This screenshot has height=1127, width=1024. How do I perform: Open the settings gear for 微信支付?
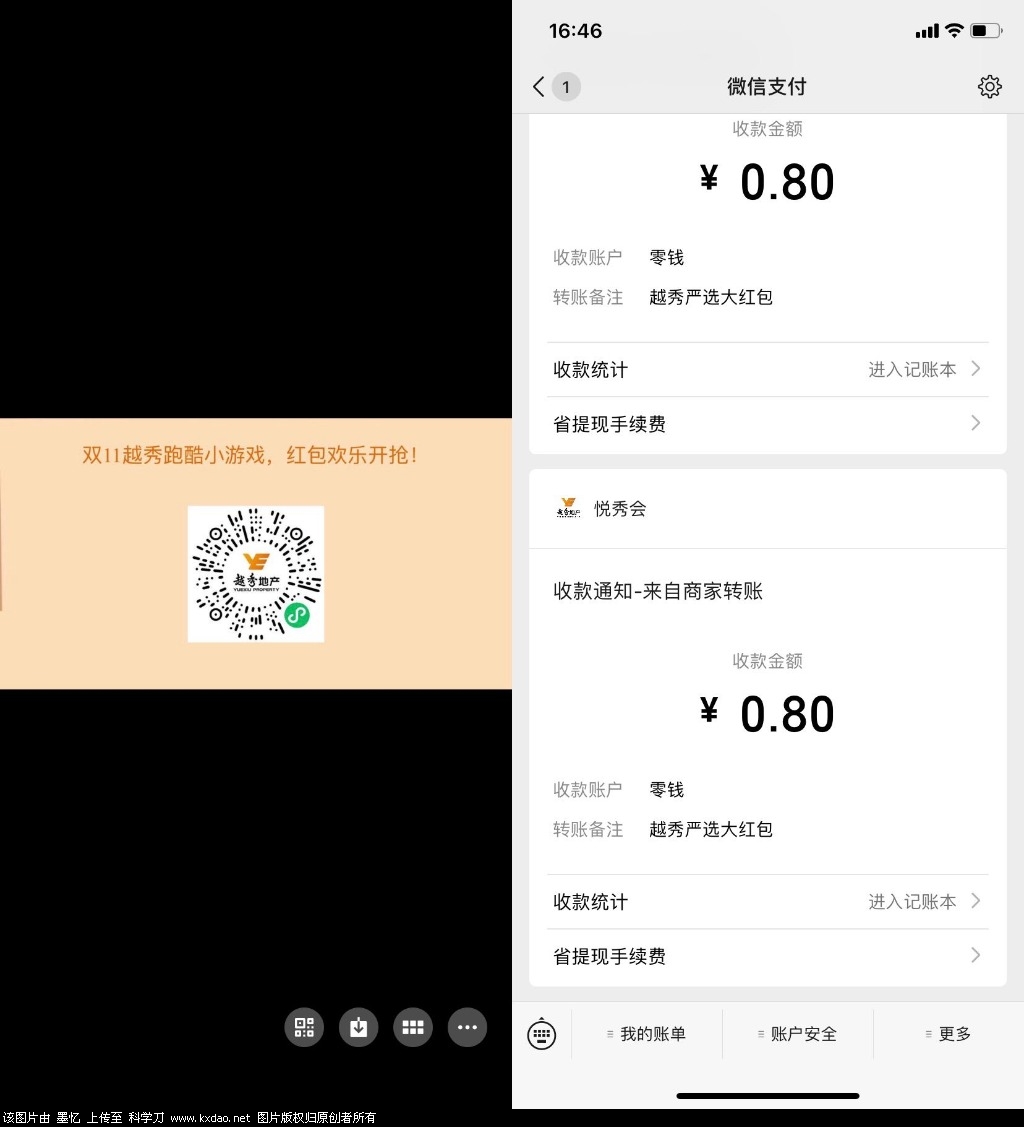pyautogui.click(x=989, y=87)
